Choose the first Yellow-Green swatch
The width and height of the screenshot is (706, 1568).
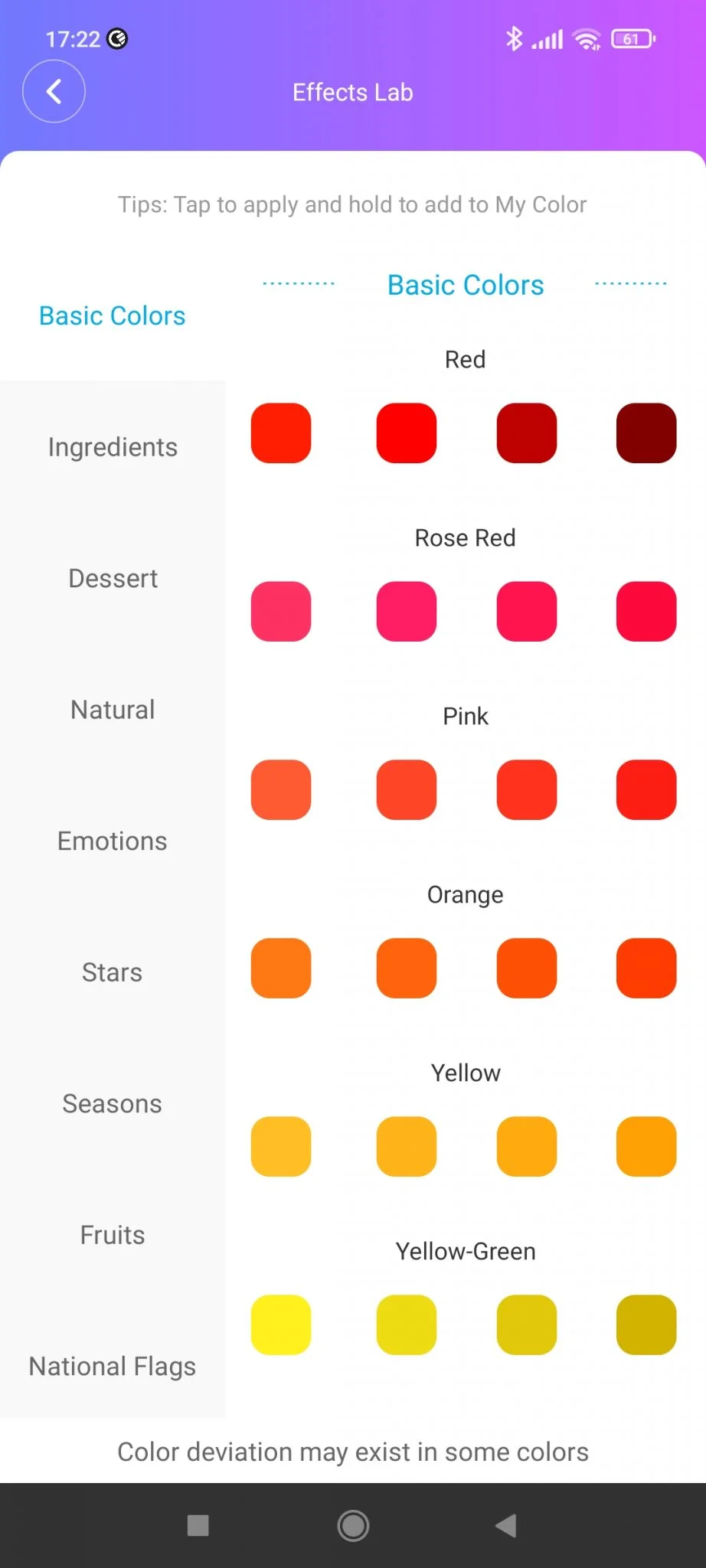click(281, 1325)
